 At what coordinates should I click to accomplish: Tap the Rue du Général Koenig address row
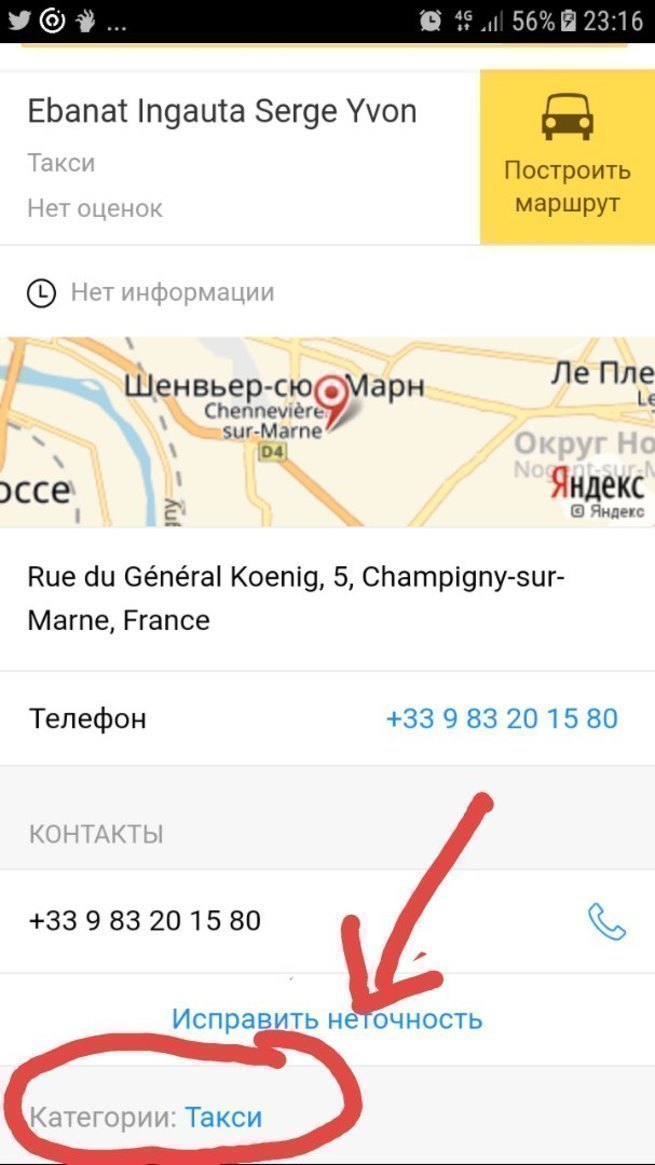tap(295, 599)
